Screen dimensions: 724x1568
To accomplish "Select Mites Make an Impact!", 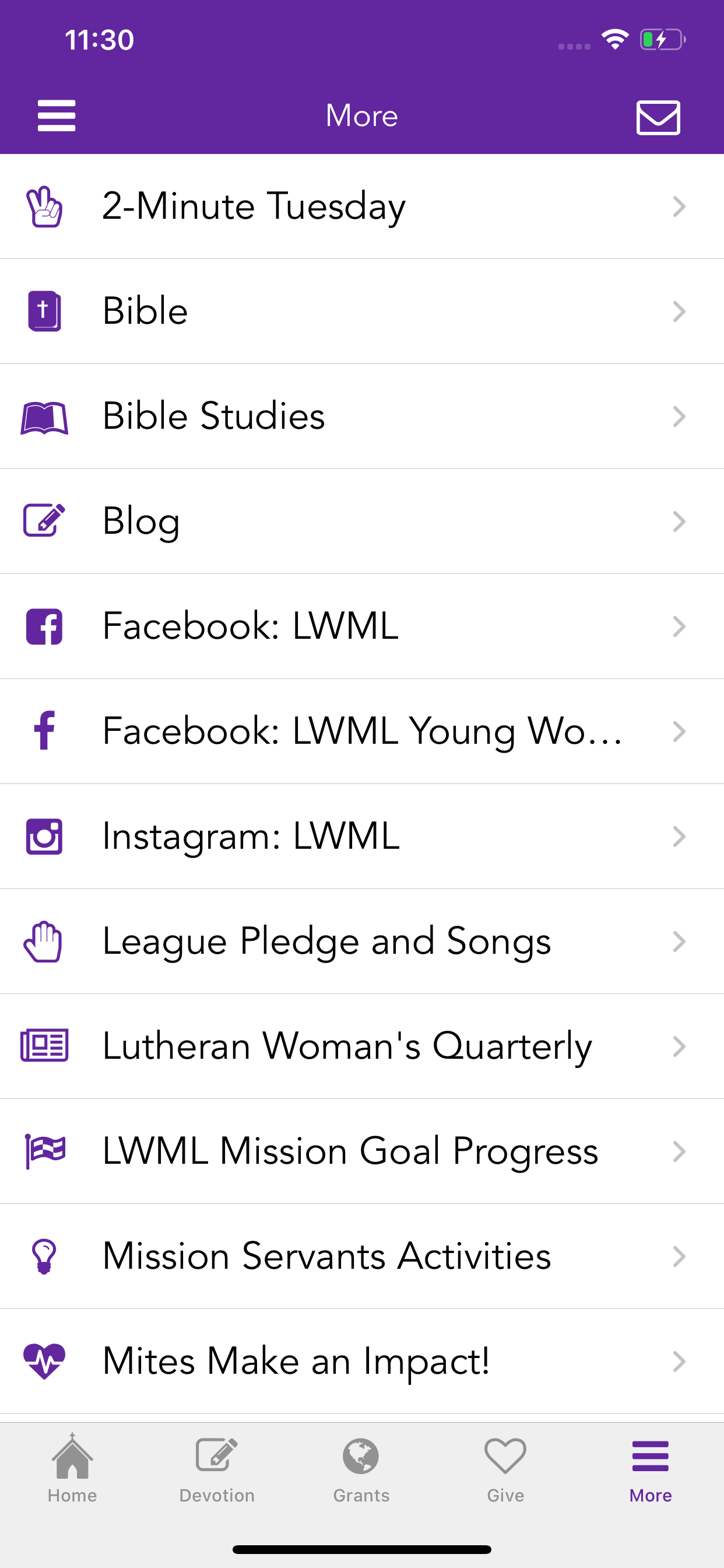I will (x=362, y=1361).
